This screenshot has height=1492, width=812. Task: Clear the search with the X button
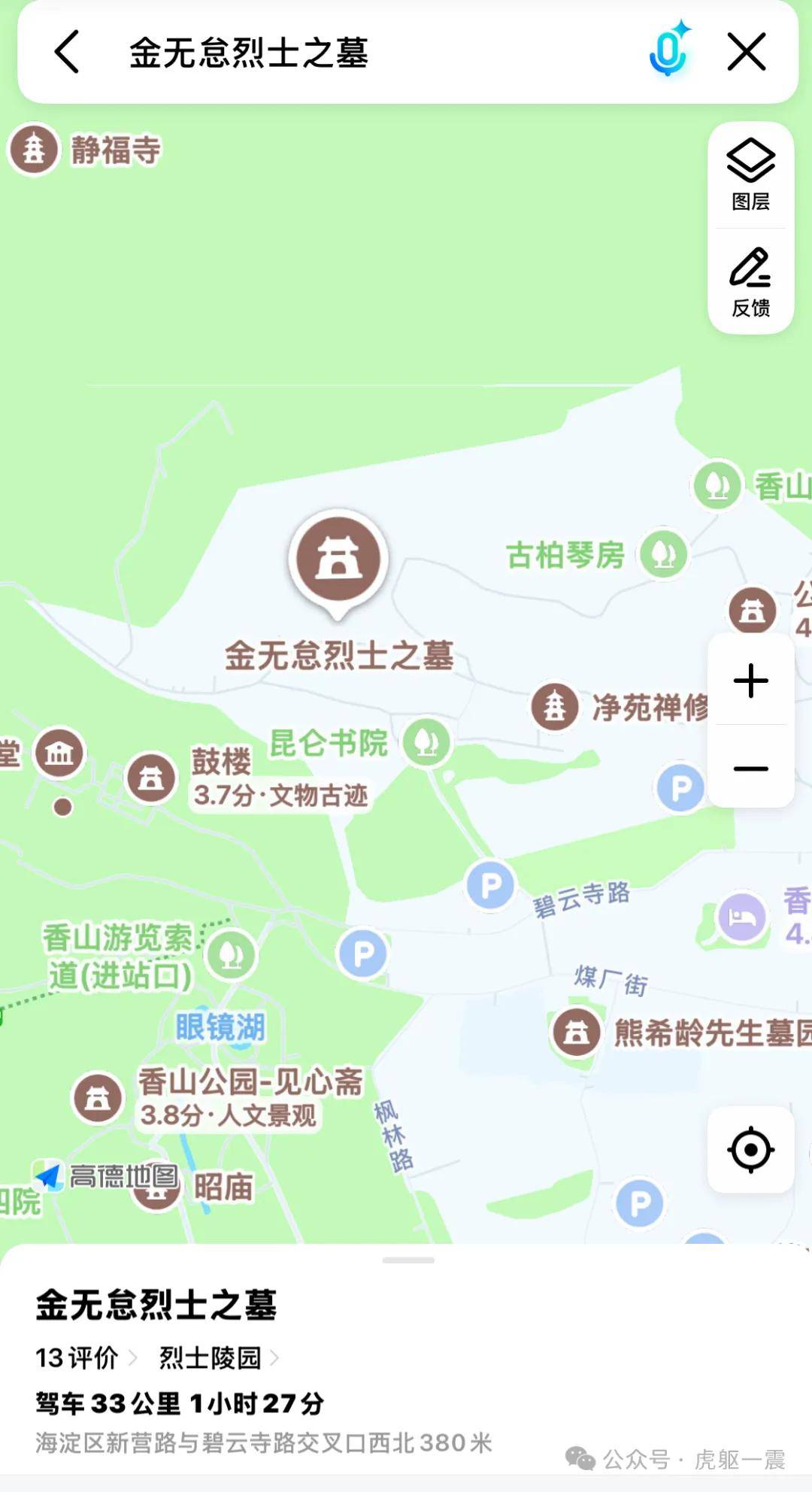tap(747, 52)
